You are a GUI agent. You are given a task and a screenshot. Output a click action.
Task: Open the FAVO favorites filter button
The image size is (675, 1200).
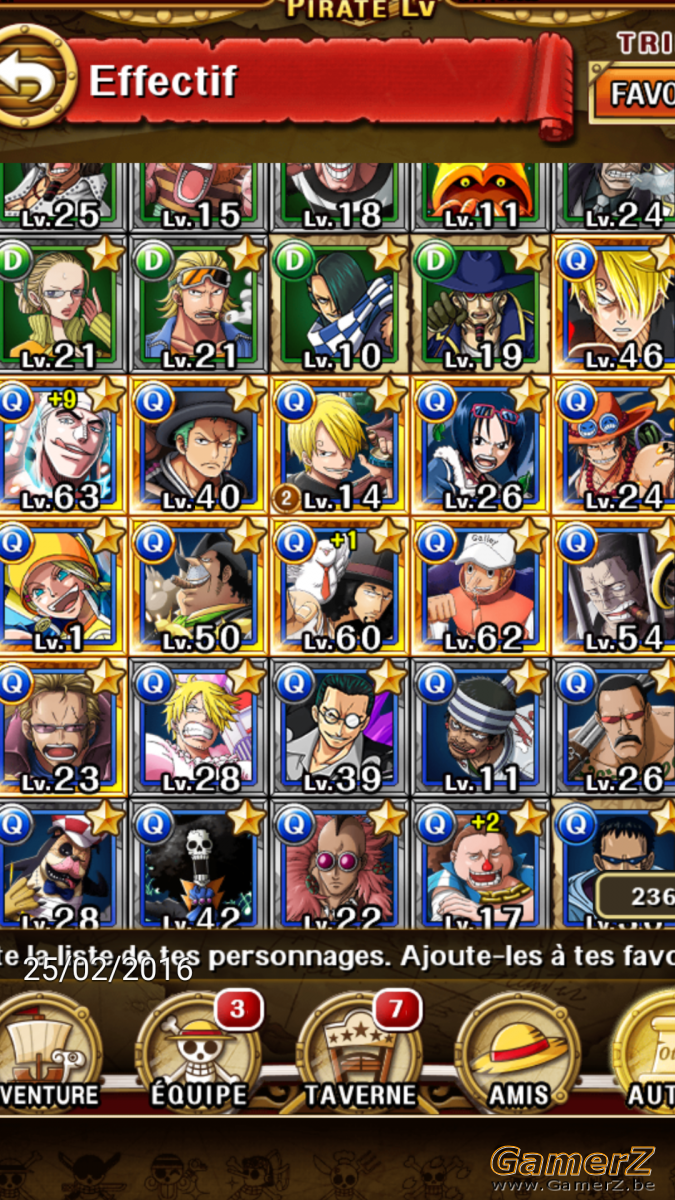pos(634,94)
